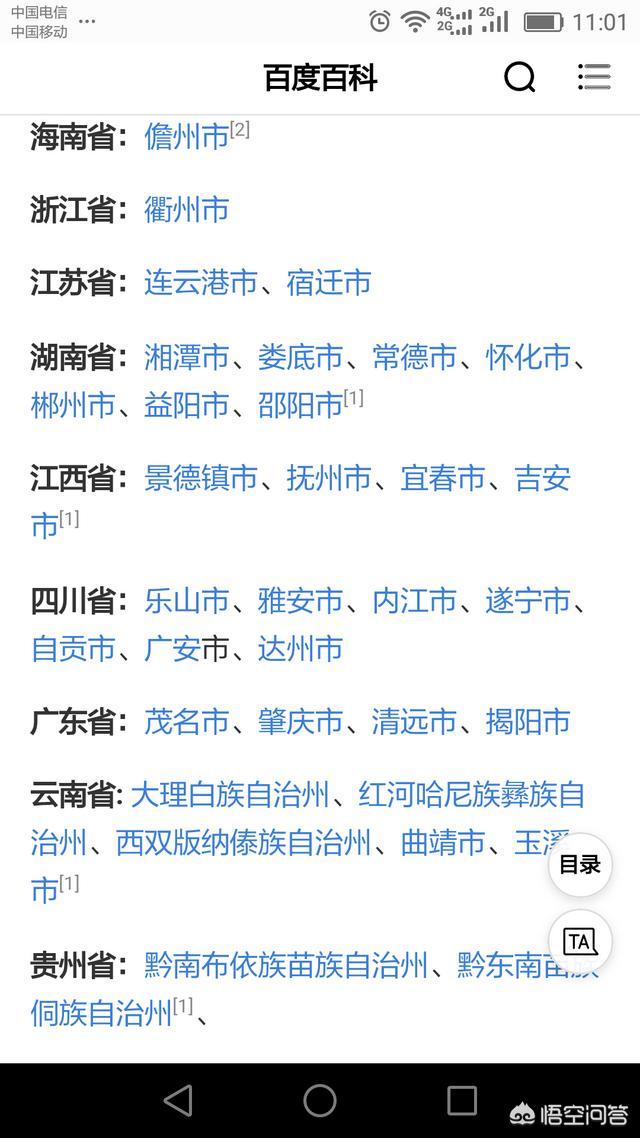Tap the TA floating button
This screenshot has width=640, height=1138.
[580, 941]
